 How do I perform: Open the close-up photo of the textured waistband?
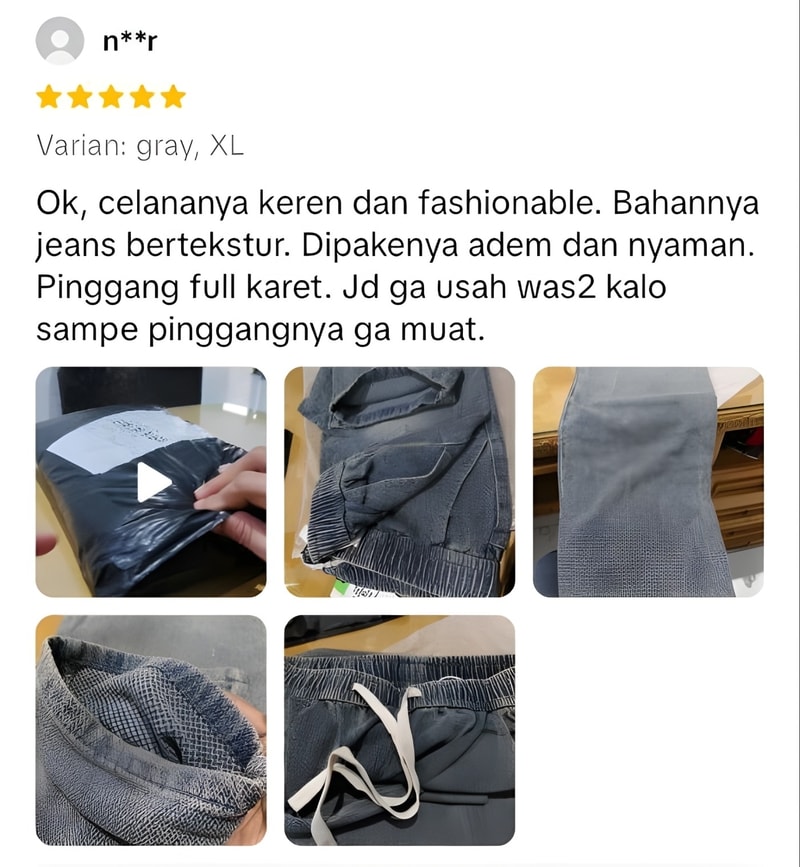point(151,729)
